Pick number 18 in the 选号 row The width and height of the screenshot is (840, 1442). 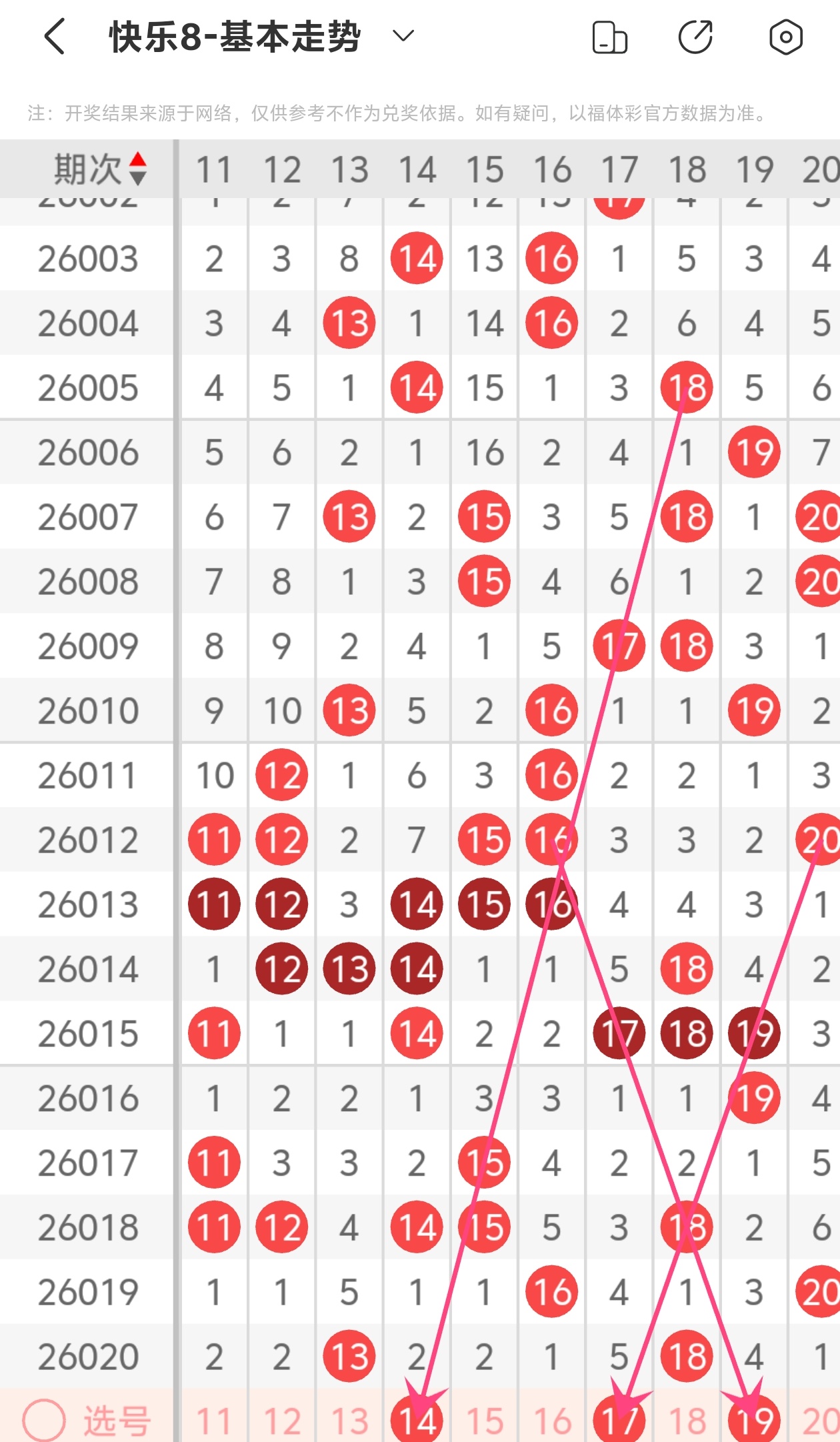tap(687, 1421)
